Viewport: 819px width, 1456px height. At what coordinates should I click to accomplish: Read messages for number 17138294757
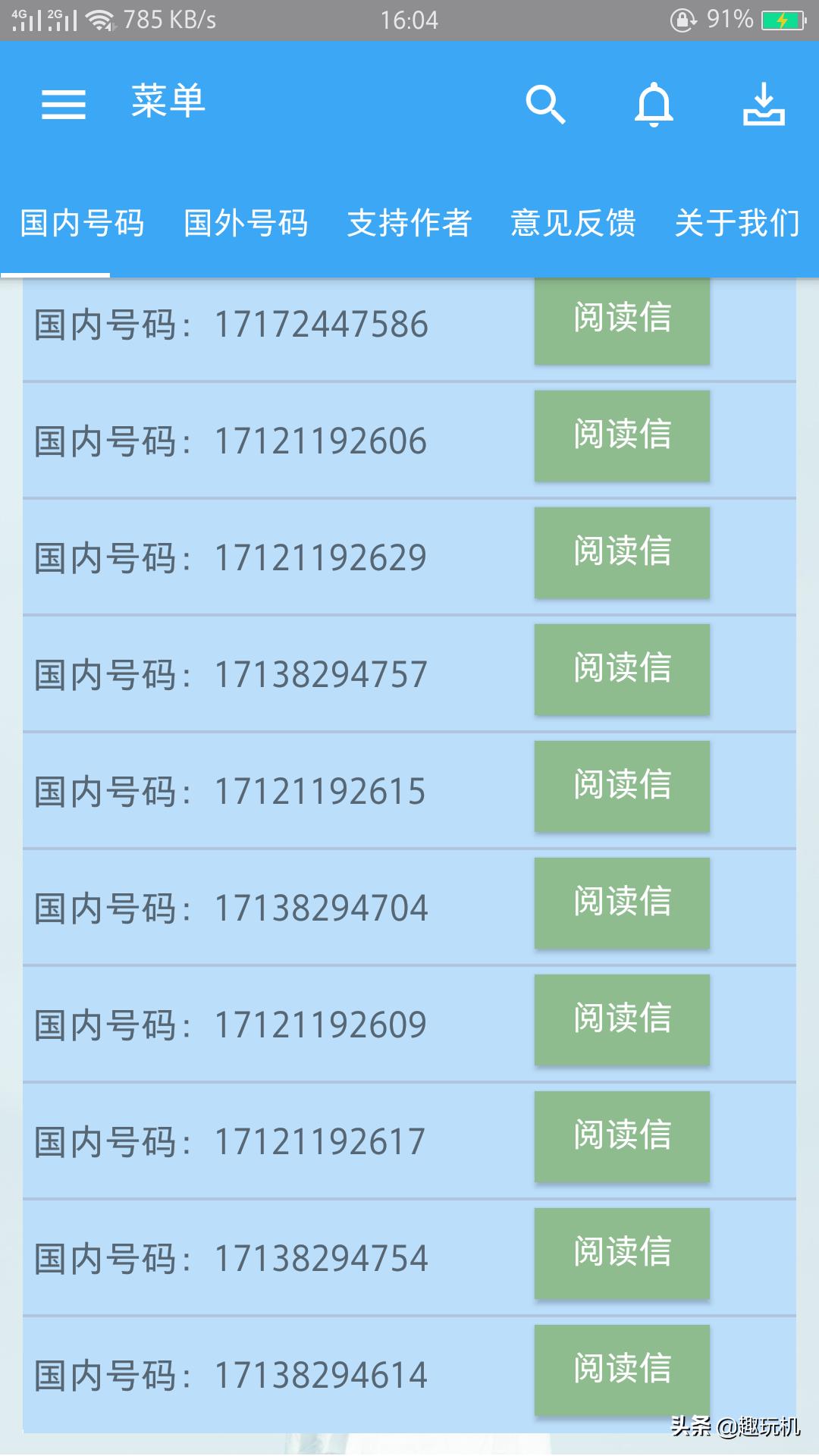click(x=622, y=669)
